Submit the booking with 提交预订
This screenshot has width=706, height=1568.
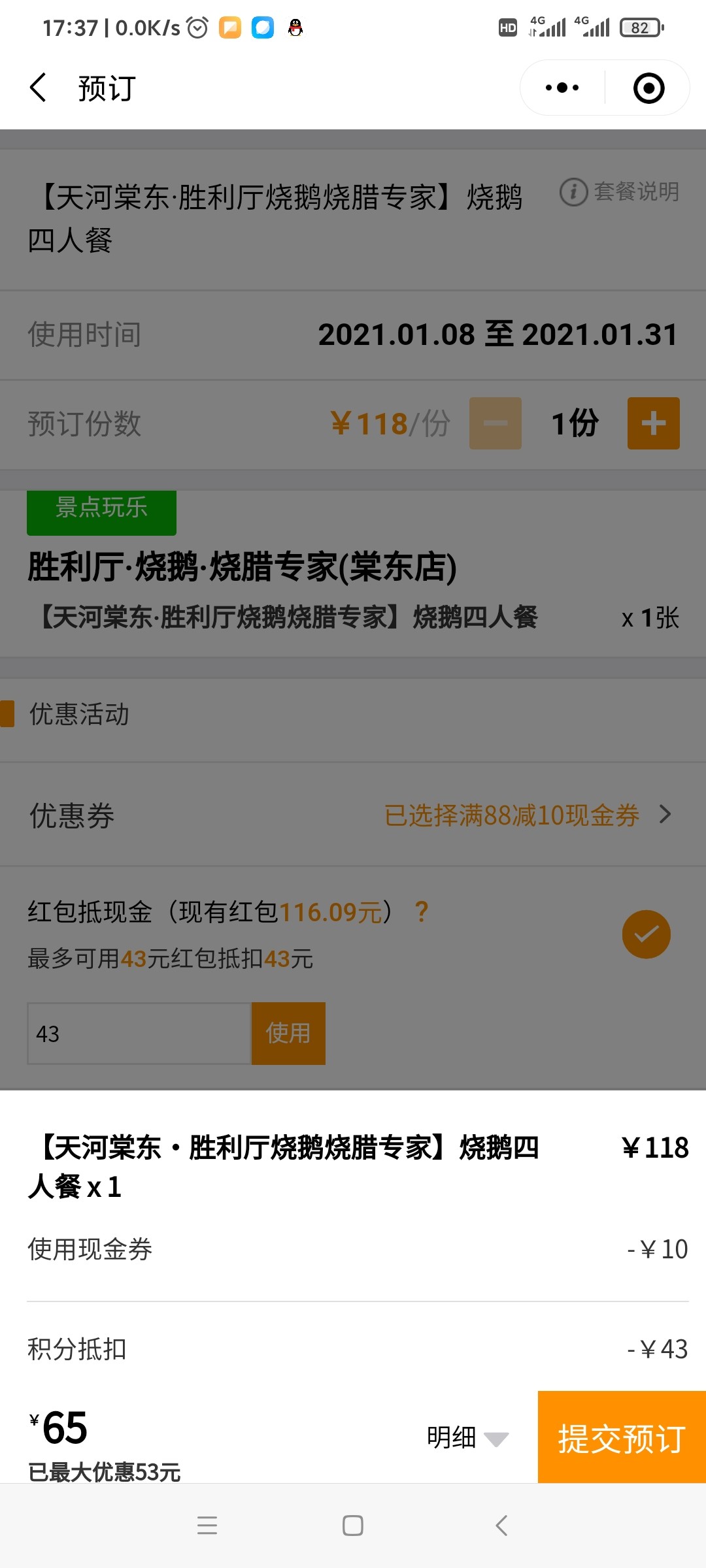(x=621, y=1437)
